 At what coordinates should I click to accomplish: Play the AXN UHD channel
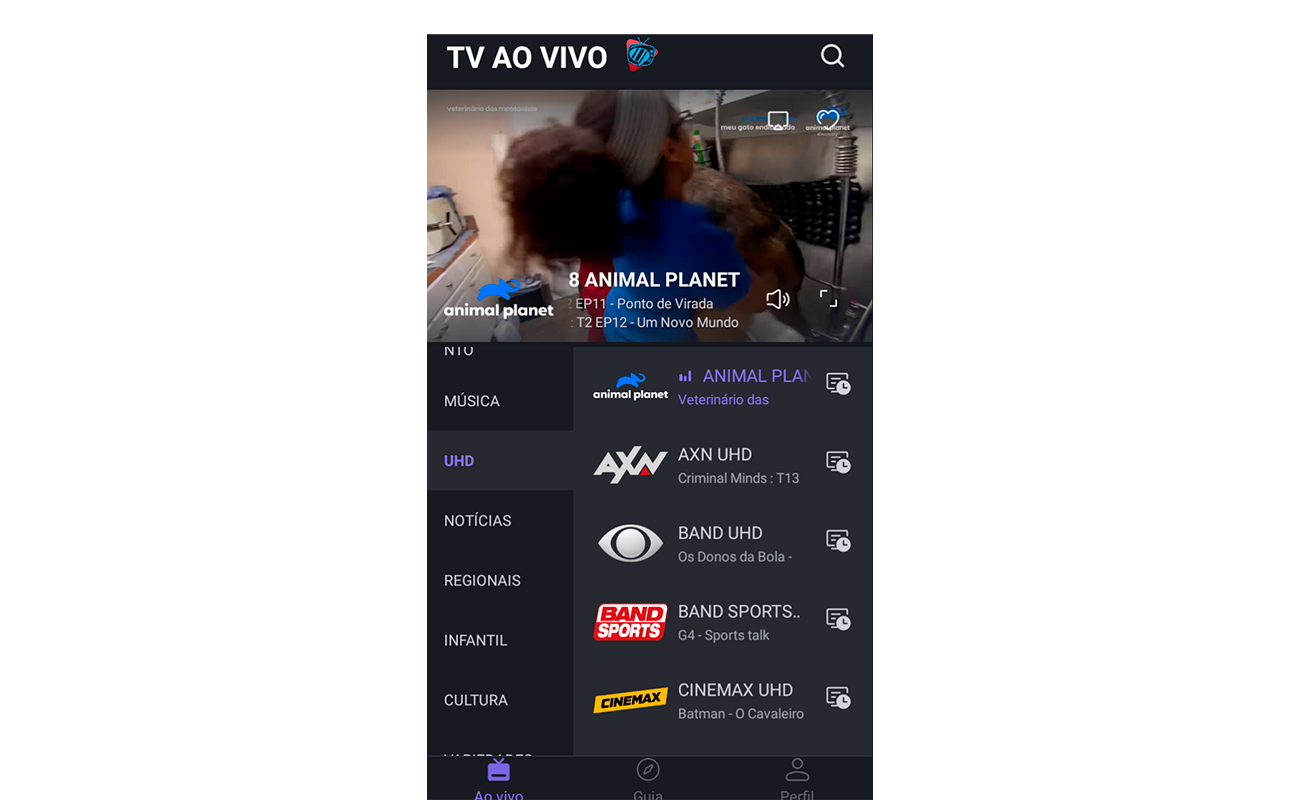(x=715, y=465)
